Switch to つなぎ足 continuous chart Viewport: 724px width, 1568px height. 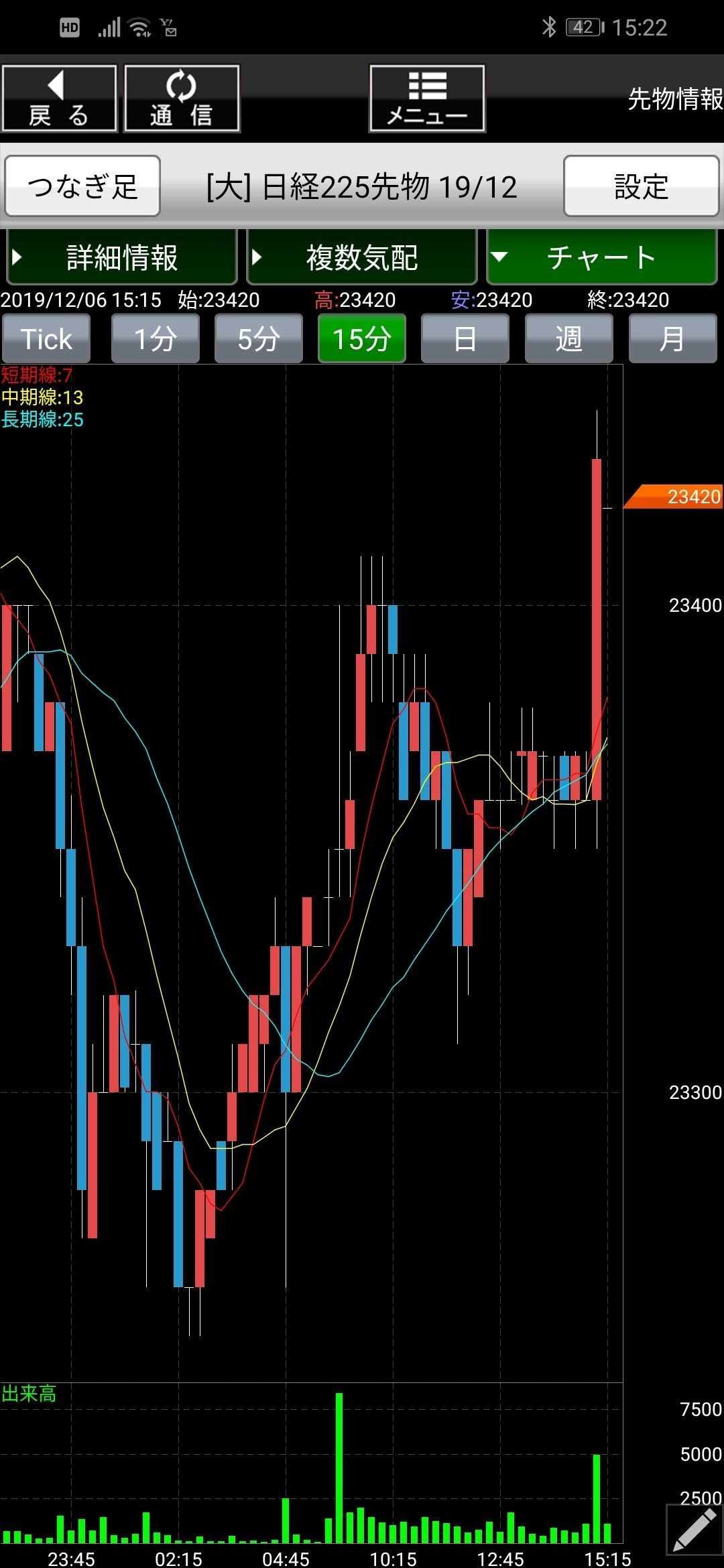point(82,186)
